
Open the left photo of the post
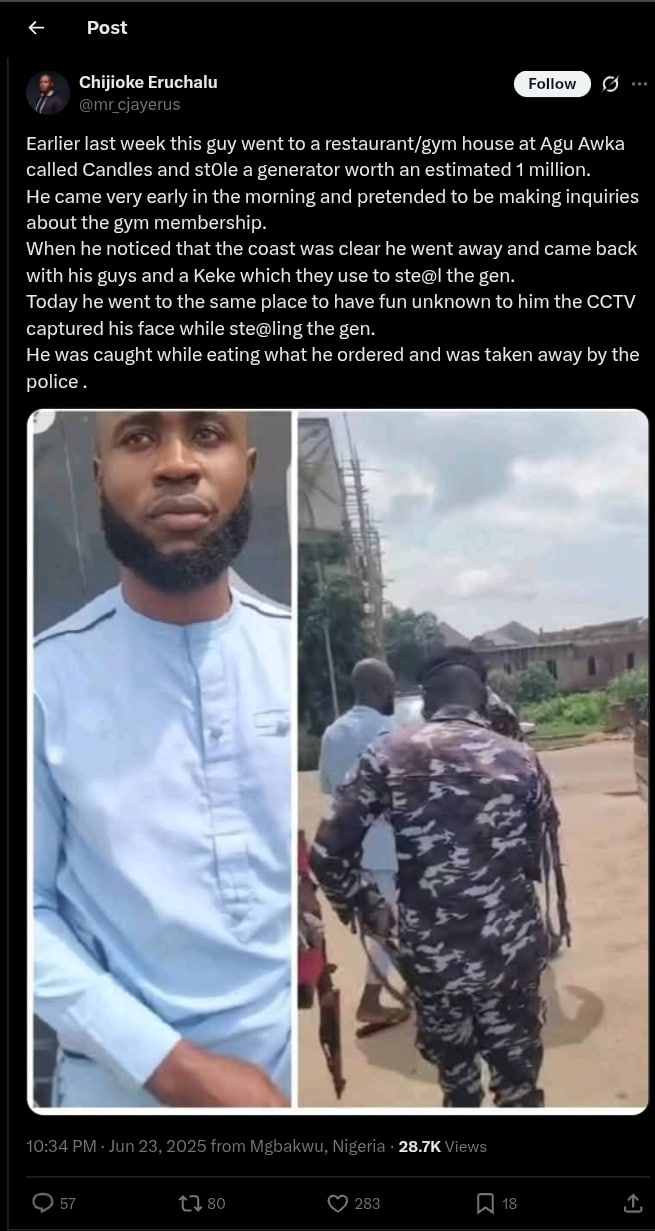tap(162, 760)
